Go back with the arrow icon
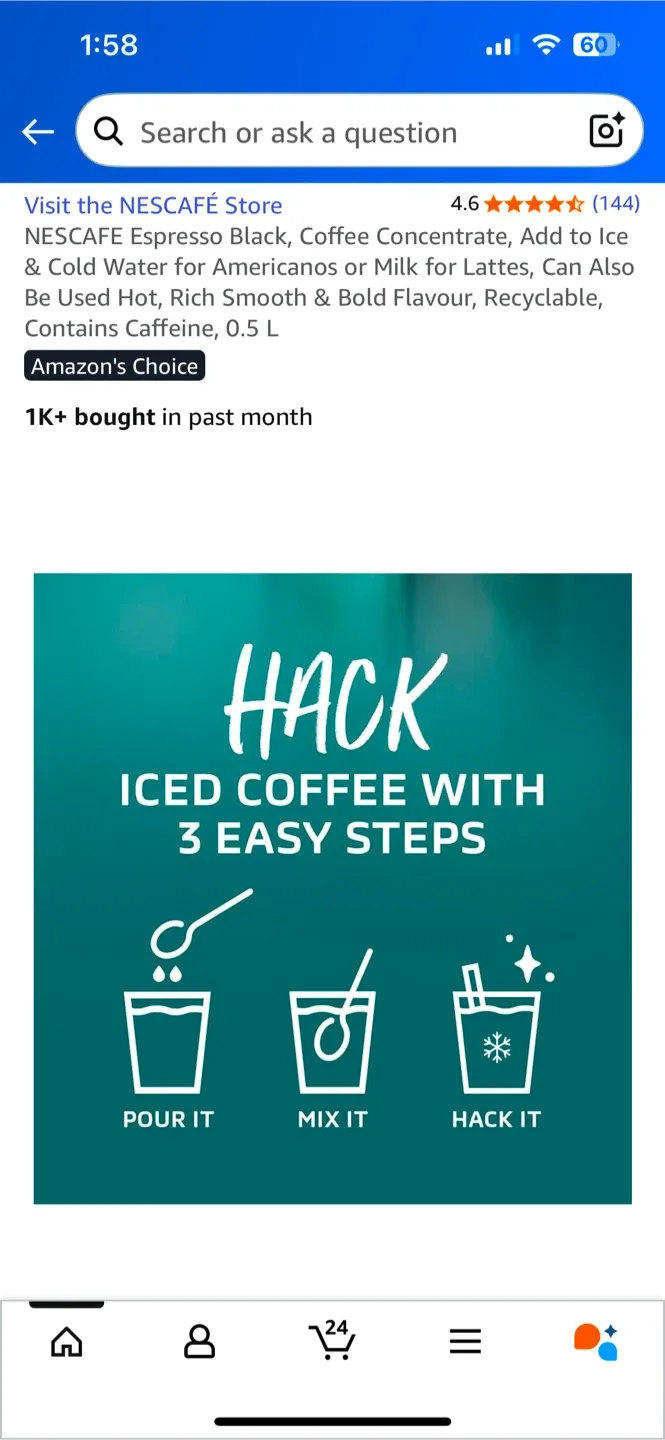Viewport: 665px width, 1440px height. 37,131
